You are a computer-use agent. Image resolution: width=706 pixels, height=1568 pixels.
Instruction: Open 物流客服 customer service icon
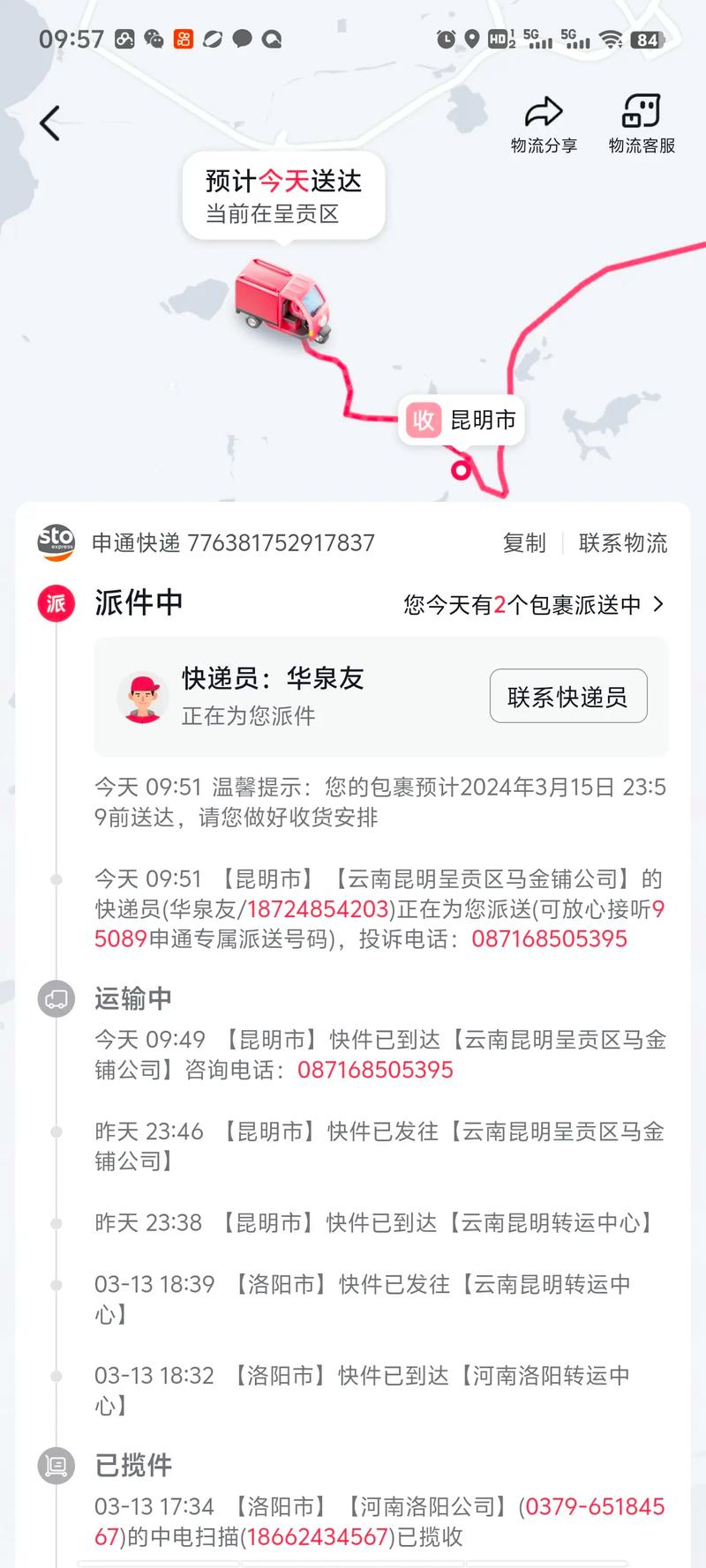(641, 110)
